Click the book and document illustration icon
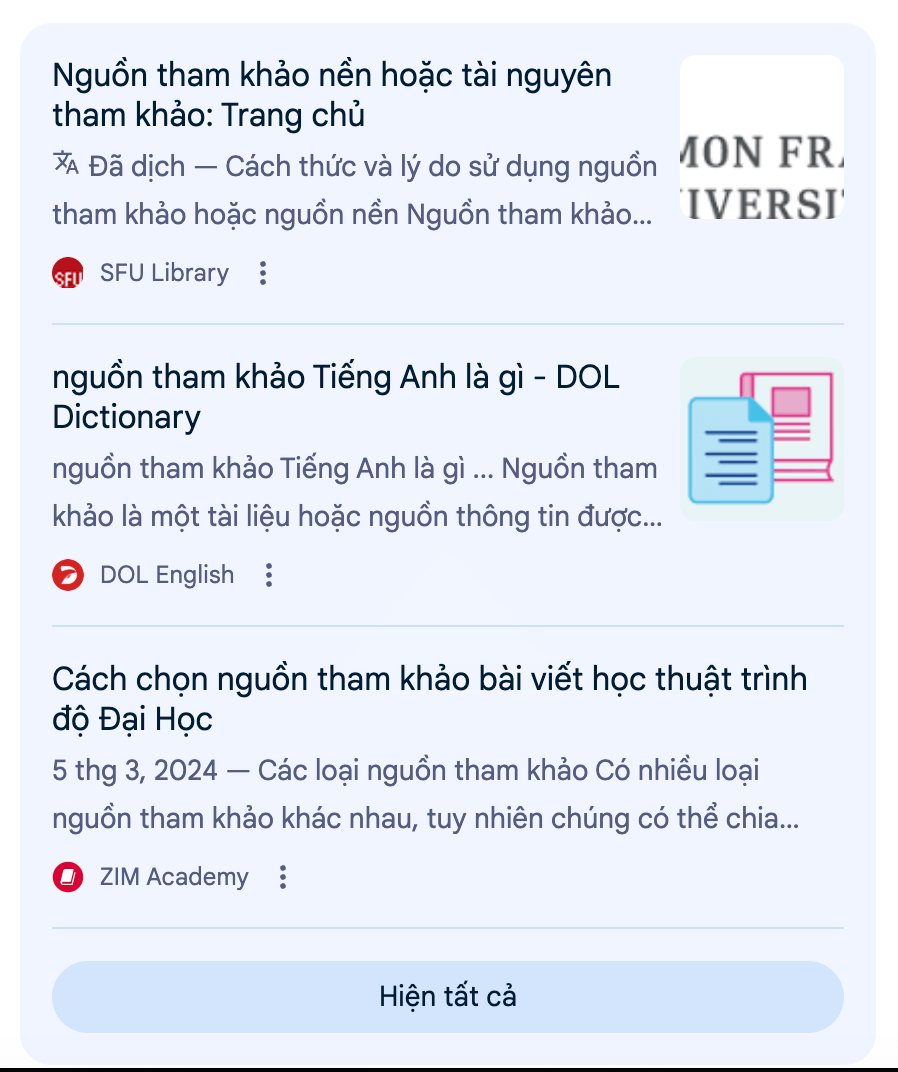Image resolution: width=898 pixels, height=1072 pixels. (761, 439)
